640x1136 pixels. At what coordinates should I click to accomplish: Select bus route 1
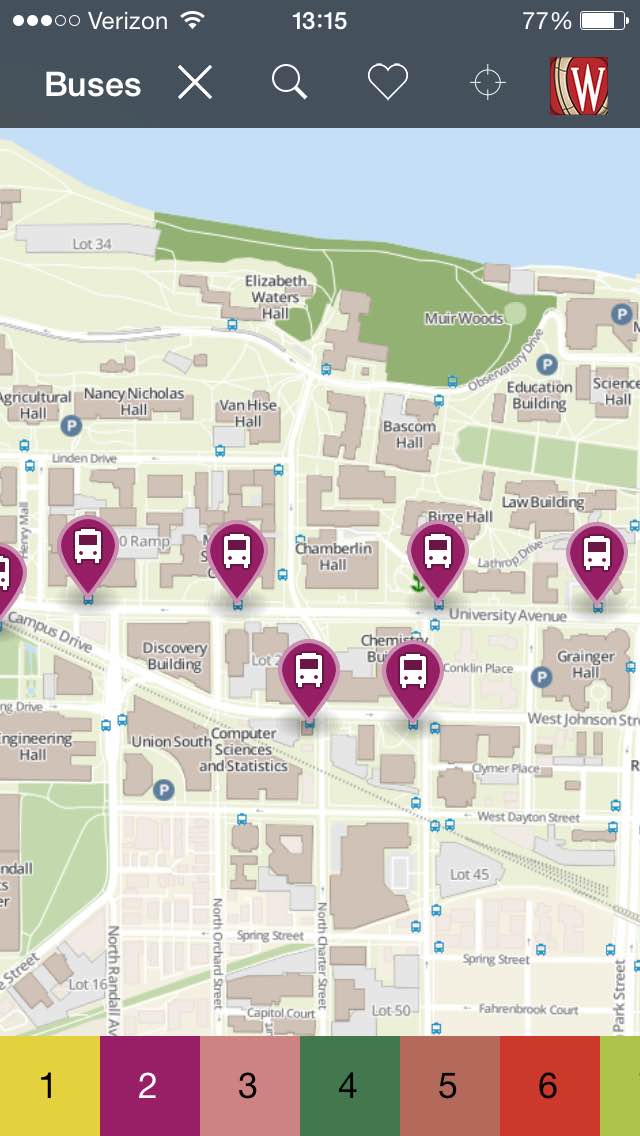point(49,1086)
